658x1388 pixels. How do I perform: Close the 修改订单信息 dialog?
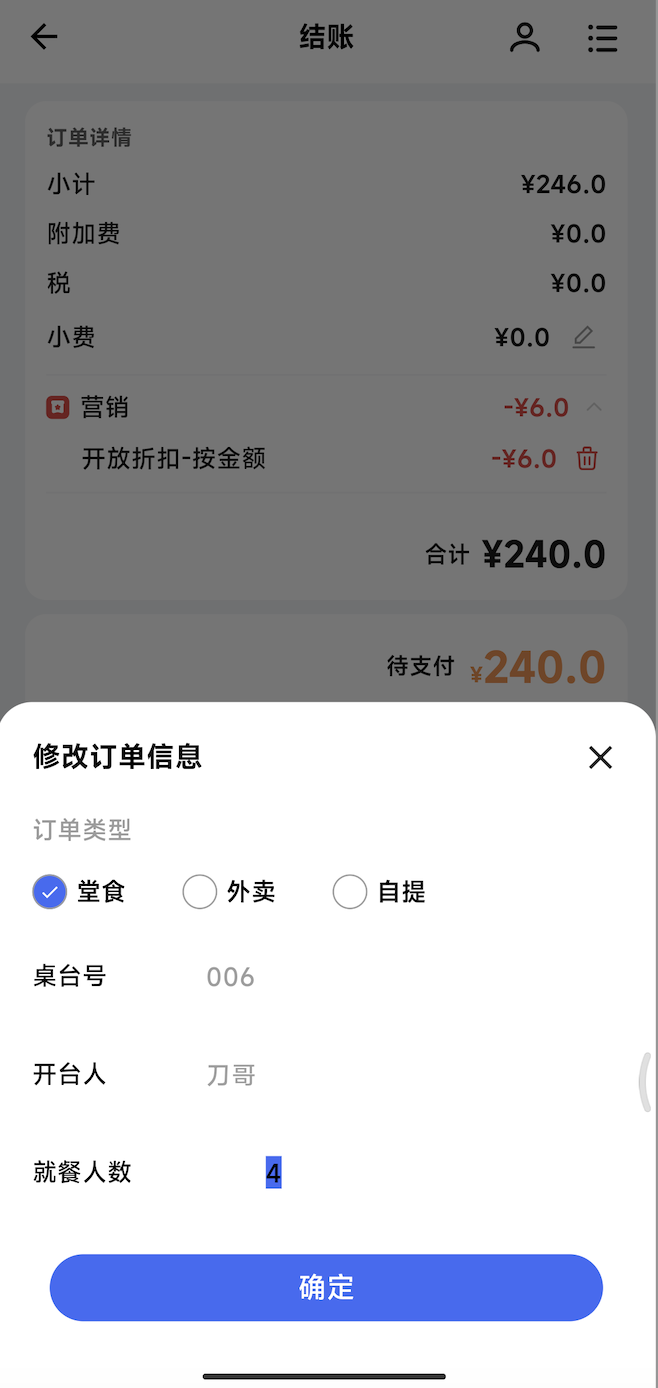tap(600, 757)
